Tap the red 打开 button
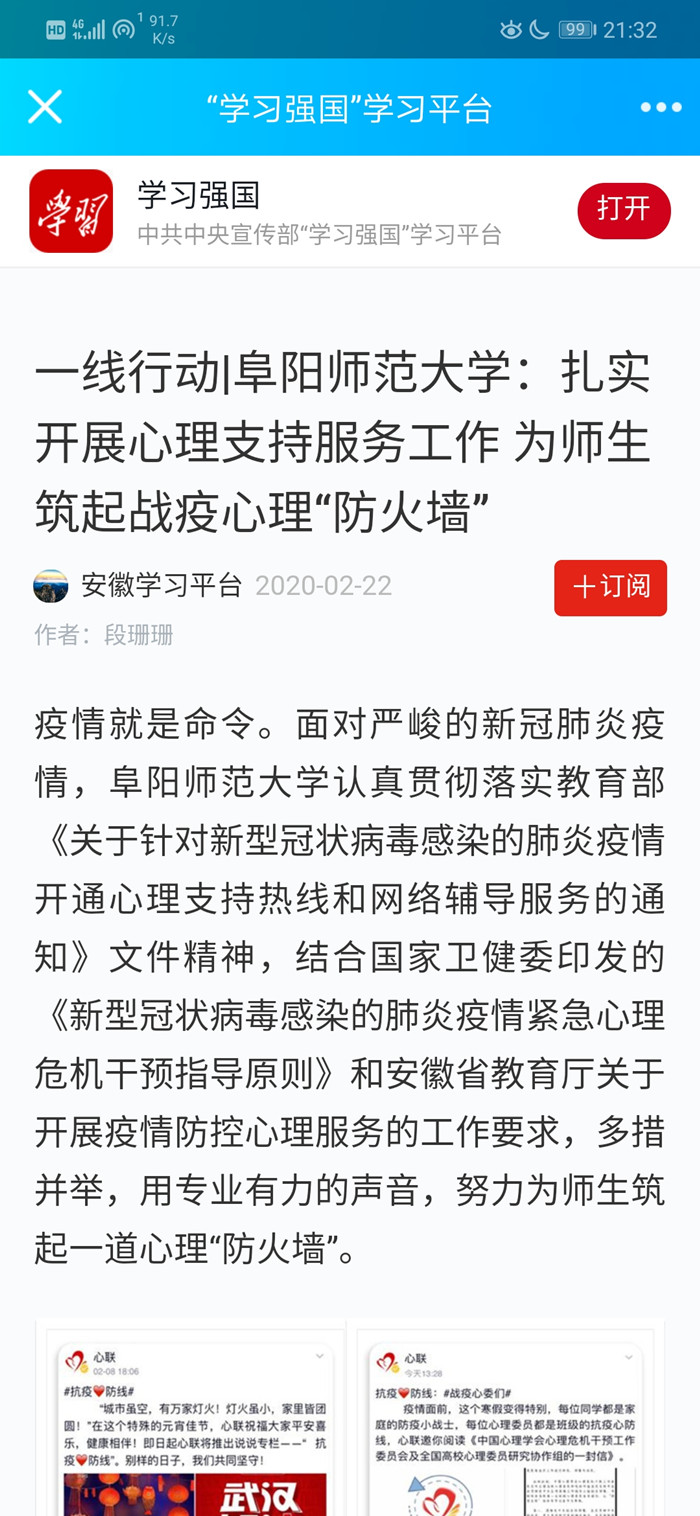Viewport: 700px width, 1516px height. 623,210
